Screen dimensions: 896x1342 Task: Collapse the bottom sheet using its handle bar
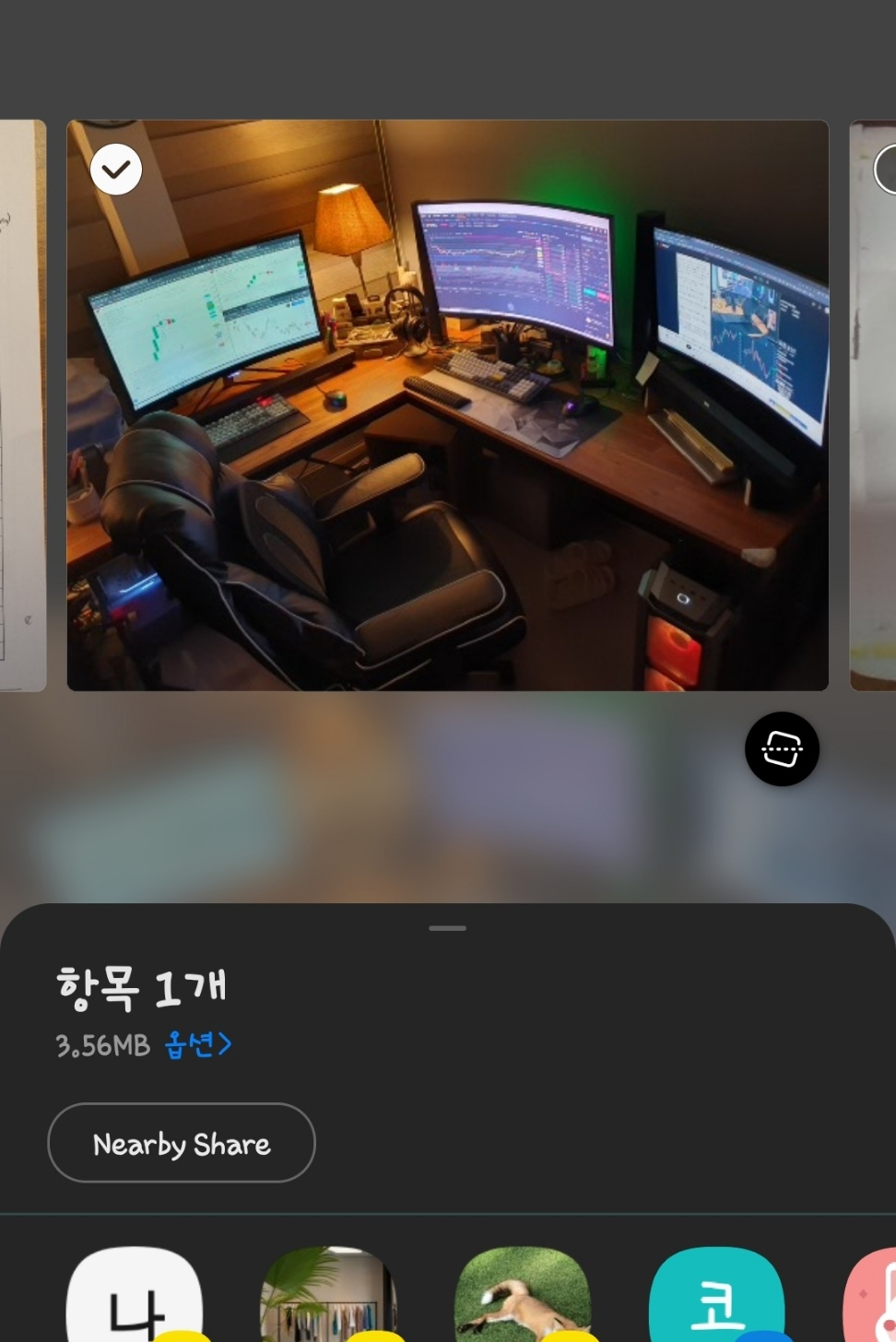(448, 928)
